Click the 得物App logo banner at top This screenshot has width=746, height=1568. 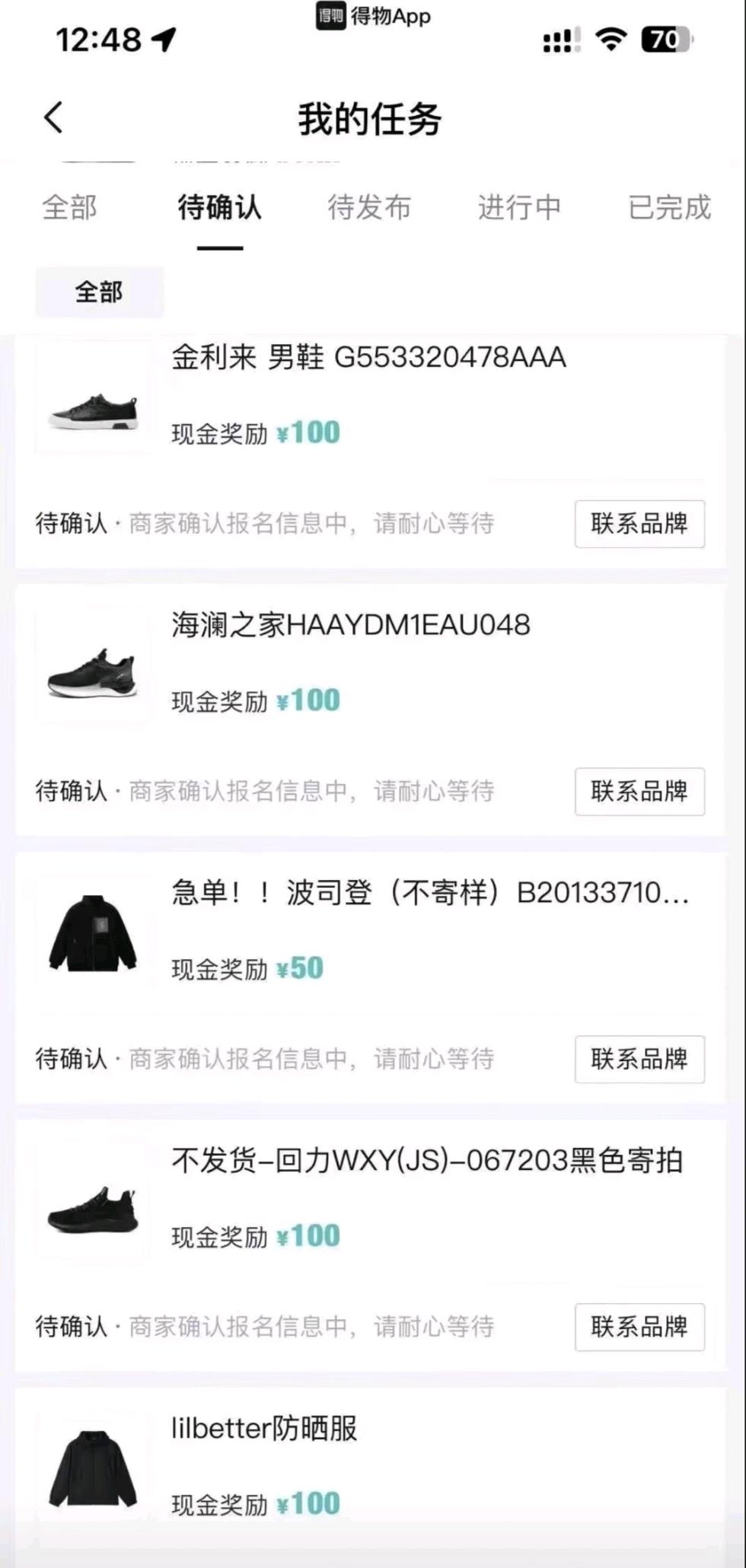pyautogui.click(x=371, y=17)
